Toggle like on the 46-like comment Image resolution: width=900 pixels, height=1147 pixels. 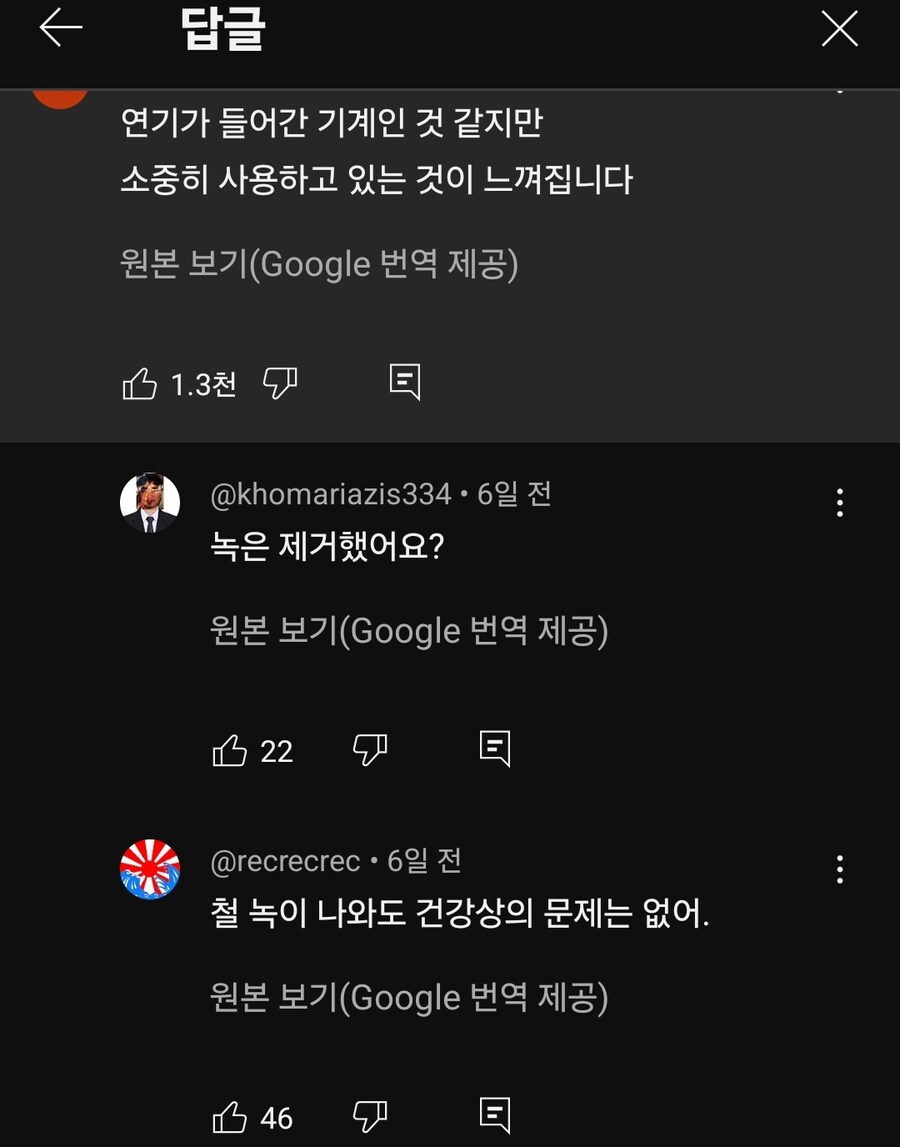tap(233, 1115)
